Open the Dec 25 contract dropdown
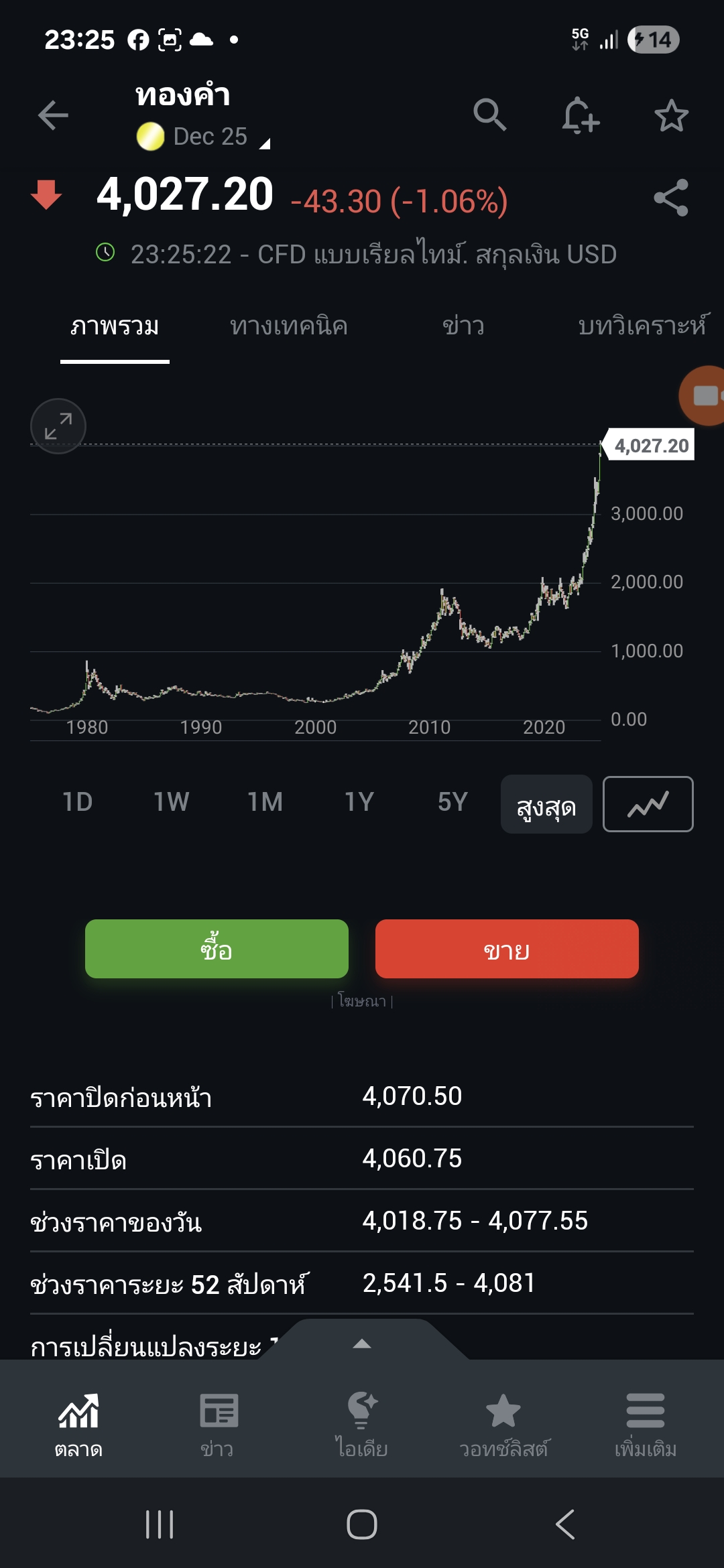This screenshot has width=724, height=1568. (210, 137)
